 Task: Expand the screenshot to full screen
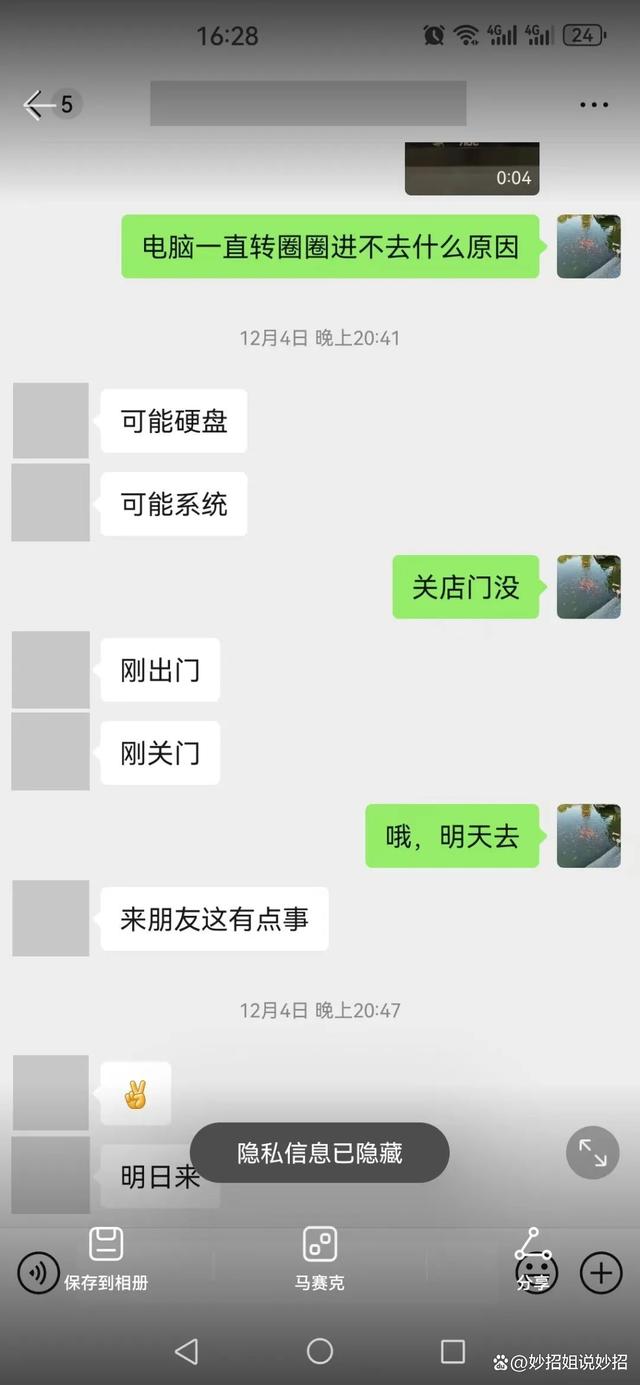(593, 1152)
